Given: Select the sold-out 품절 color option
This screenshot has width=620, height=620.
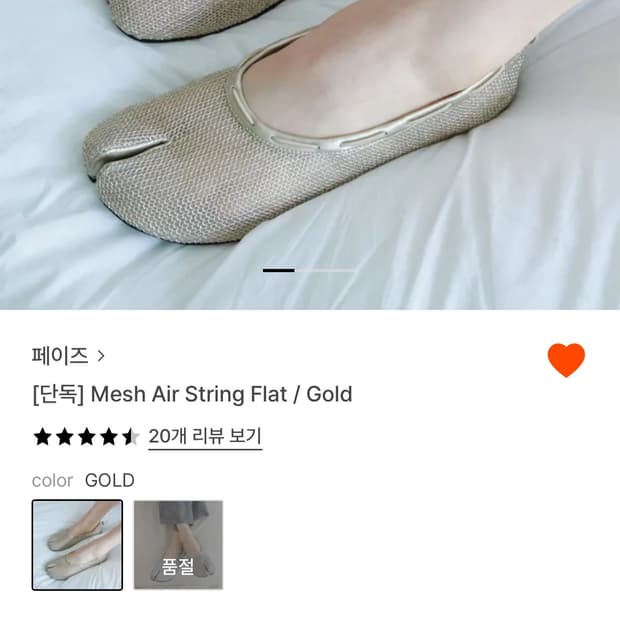Looking at the screenshot, I should 178,545.
